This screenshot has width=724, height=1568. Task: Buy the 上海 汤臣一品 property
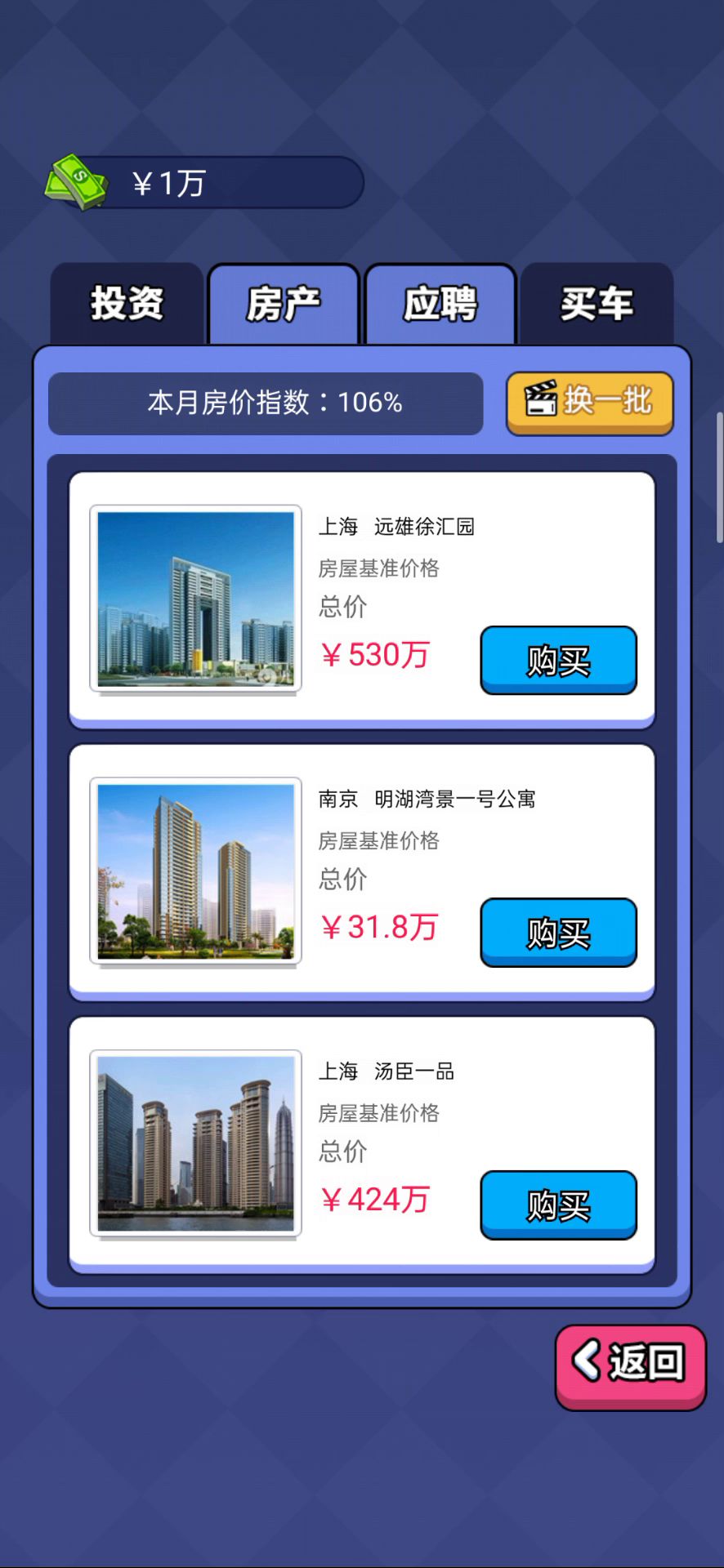(558, 1205)
